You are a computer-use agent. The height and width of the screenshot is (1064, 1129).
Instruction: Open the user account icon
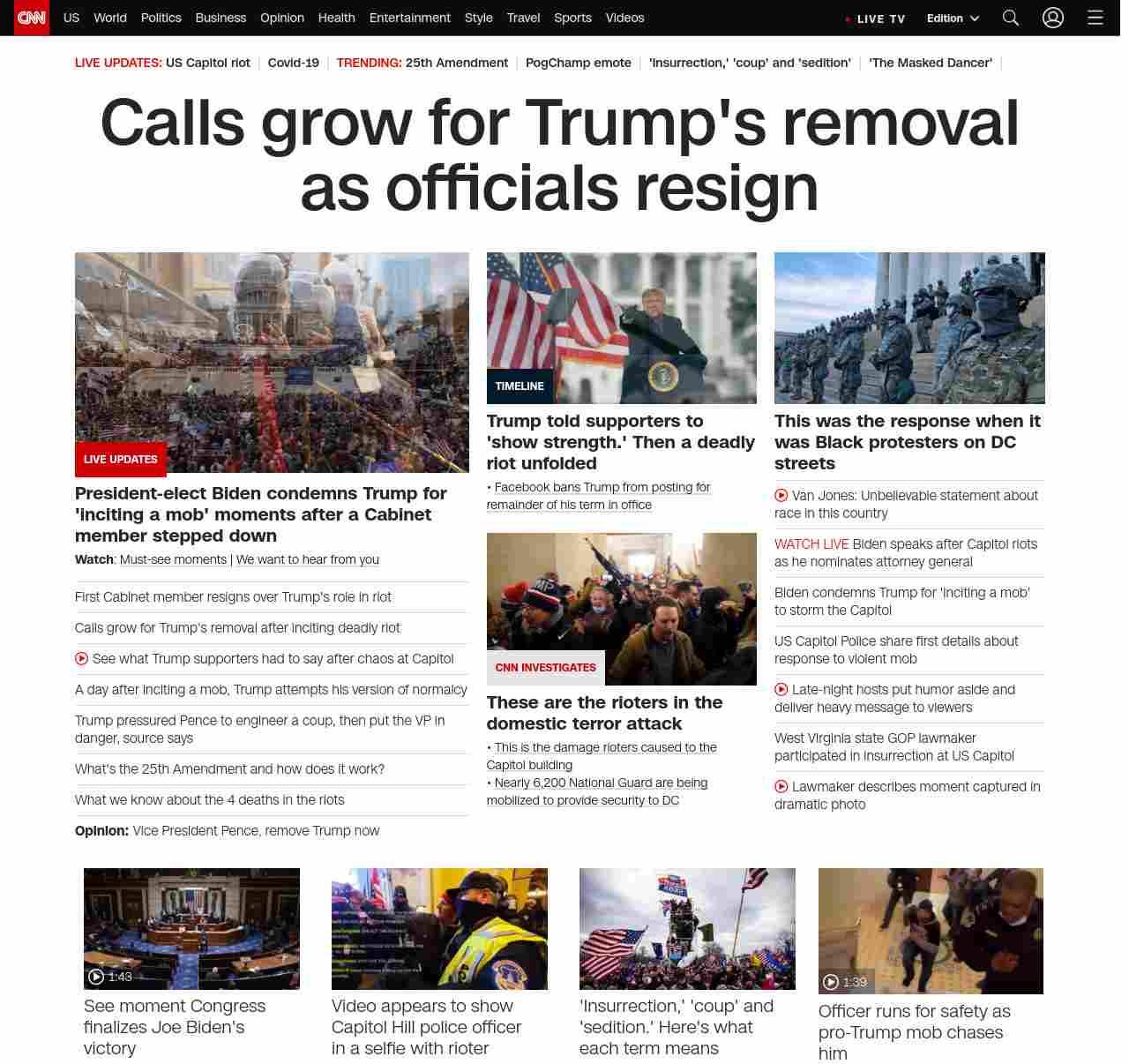(x=1053, y=18)
